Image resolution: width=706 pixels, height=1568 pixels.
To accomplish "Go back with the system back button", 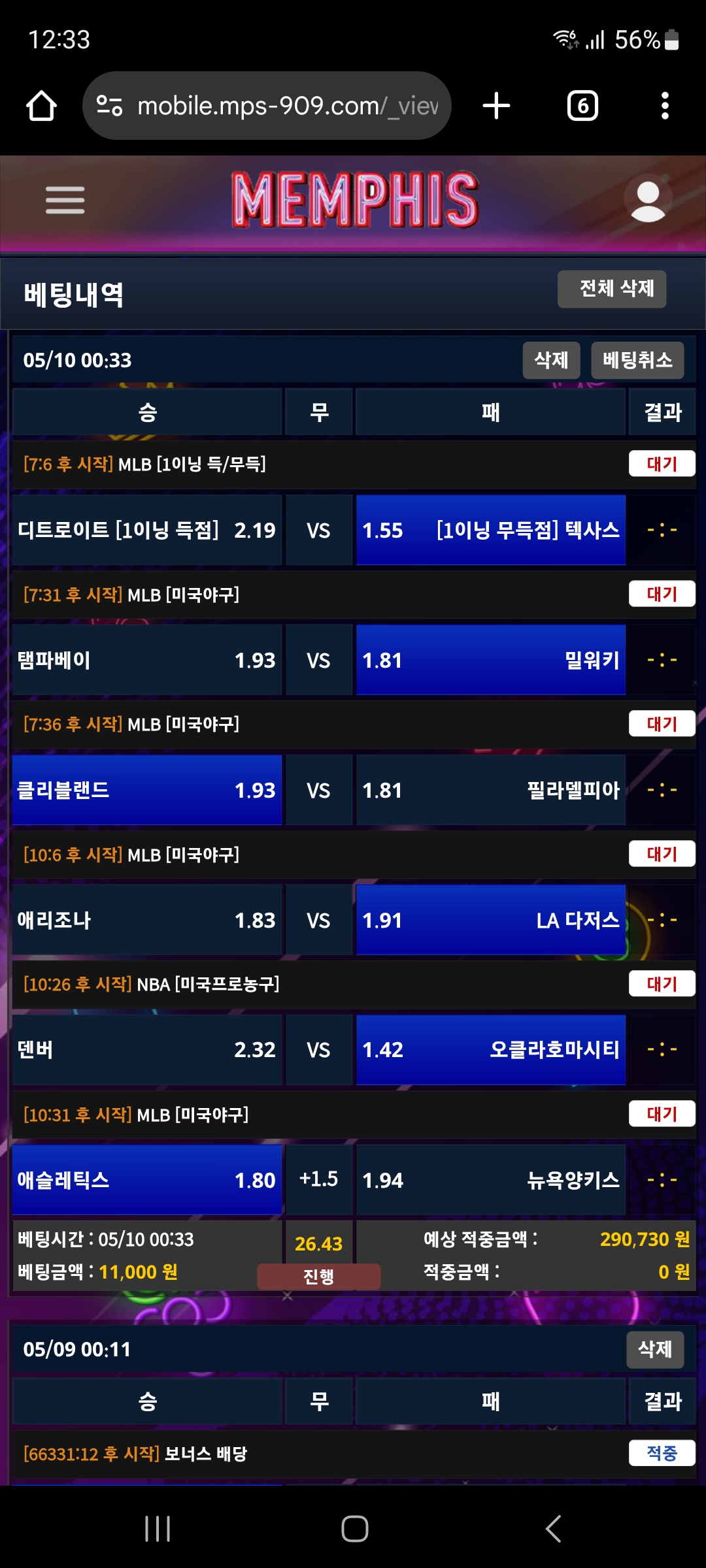I will pyautogui.click(x=553, y=1529).
